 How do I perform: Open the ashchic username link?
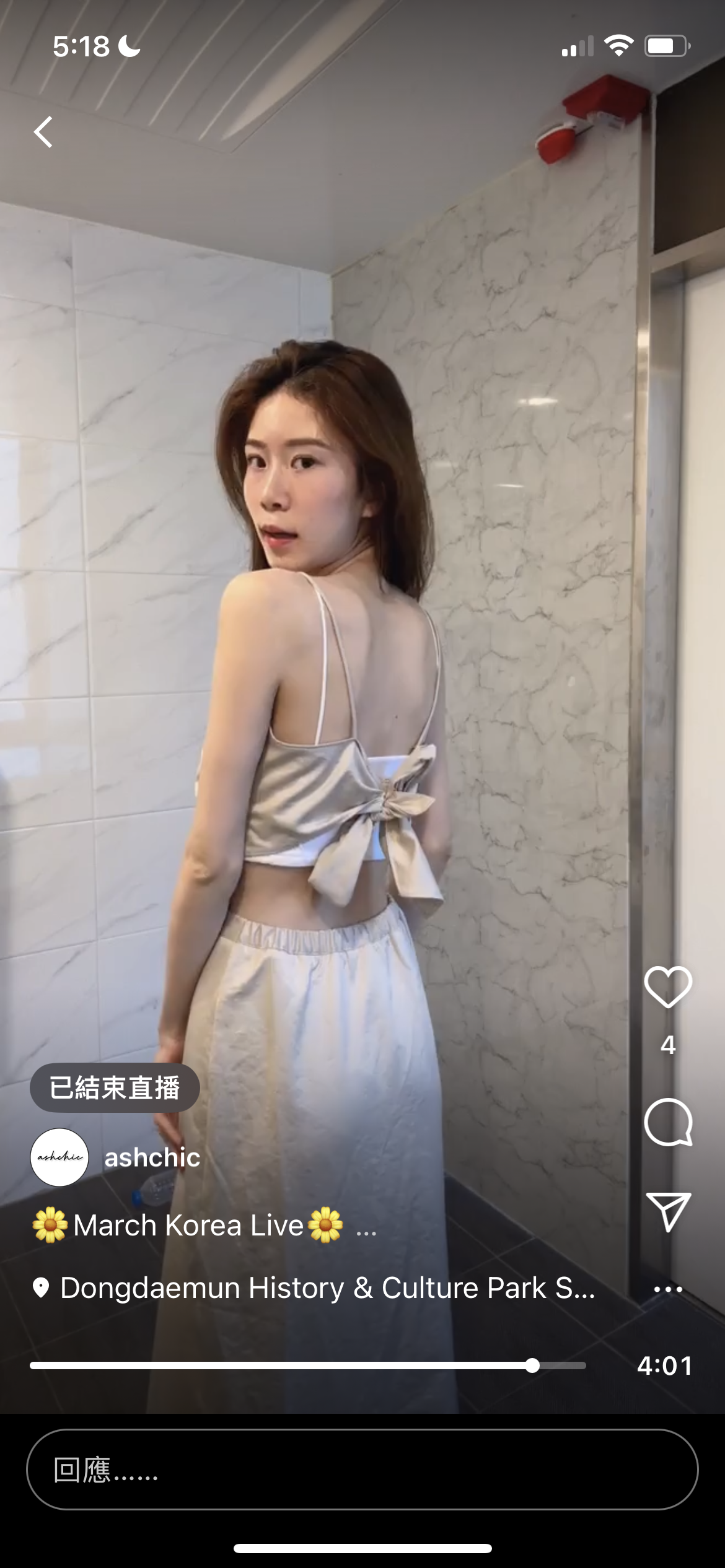click(x=152, y=1157)
